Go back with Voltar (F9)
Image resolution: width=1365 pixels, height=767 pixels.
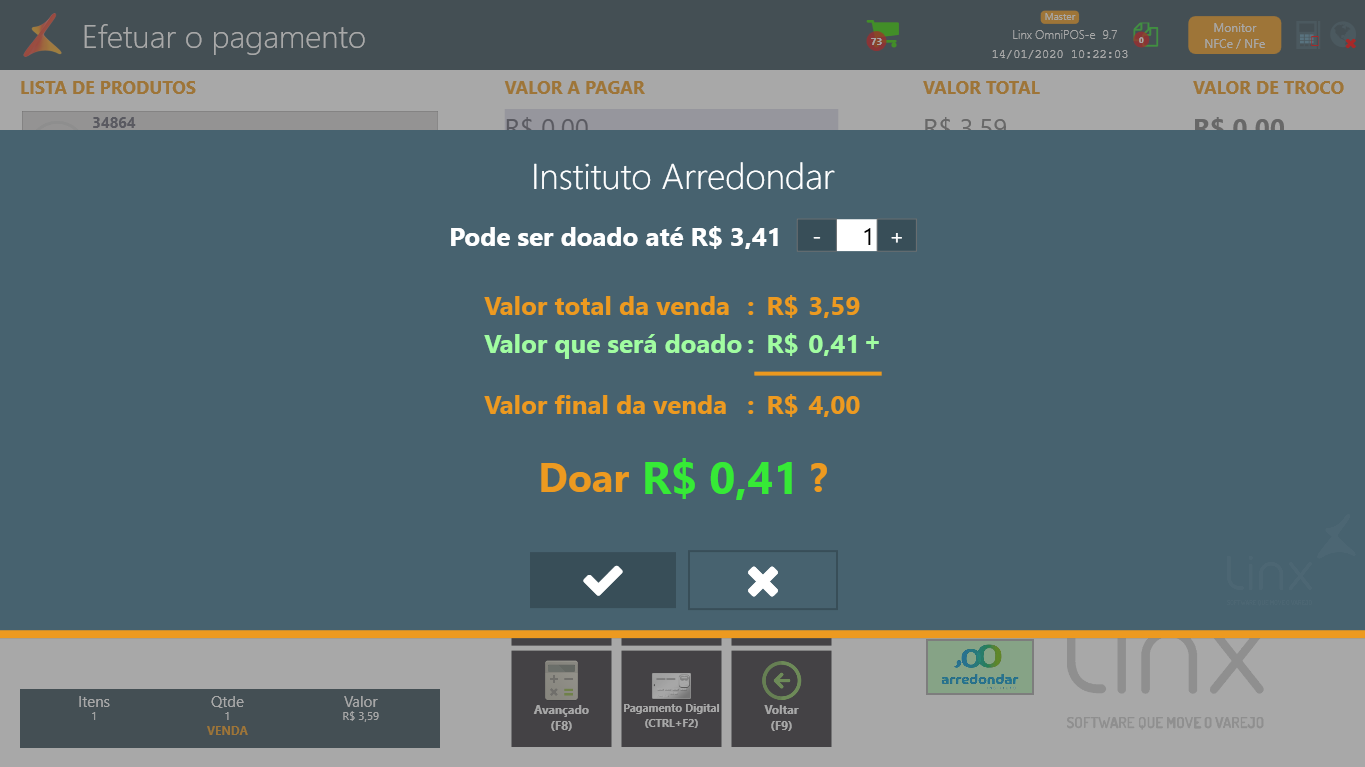[781, 698]
